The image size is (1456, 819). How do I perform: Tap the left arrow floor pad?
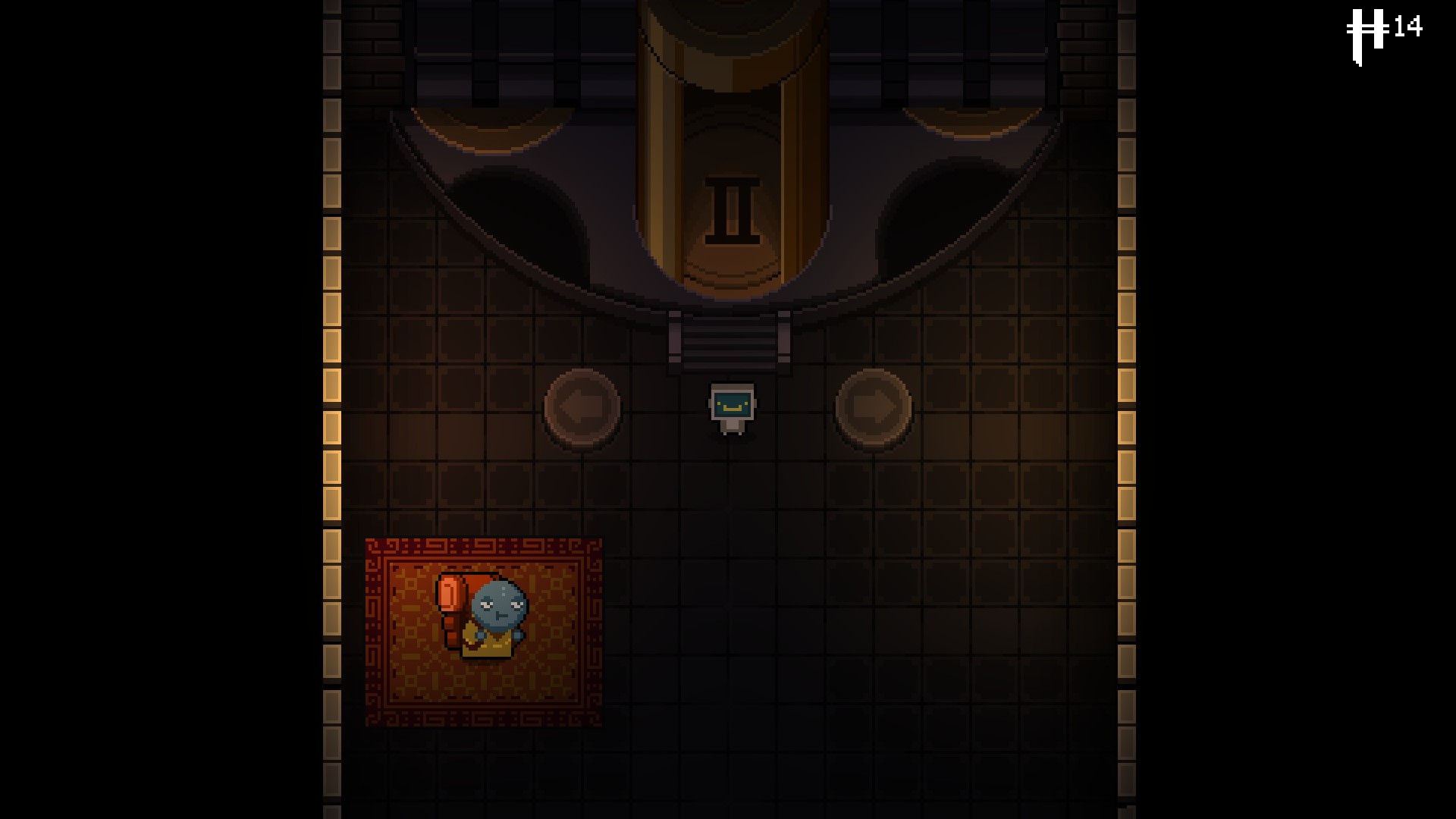tap(582, 408)
